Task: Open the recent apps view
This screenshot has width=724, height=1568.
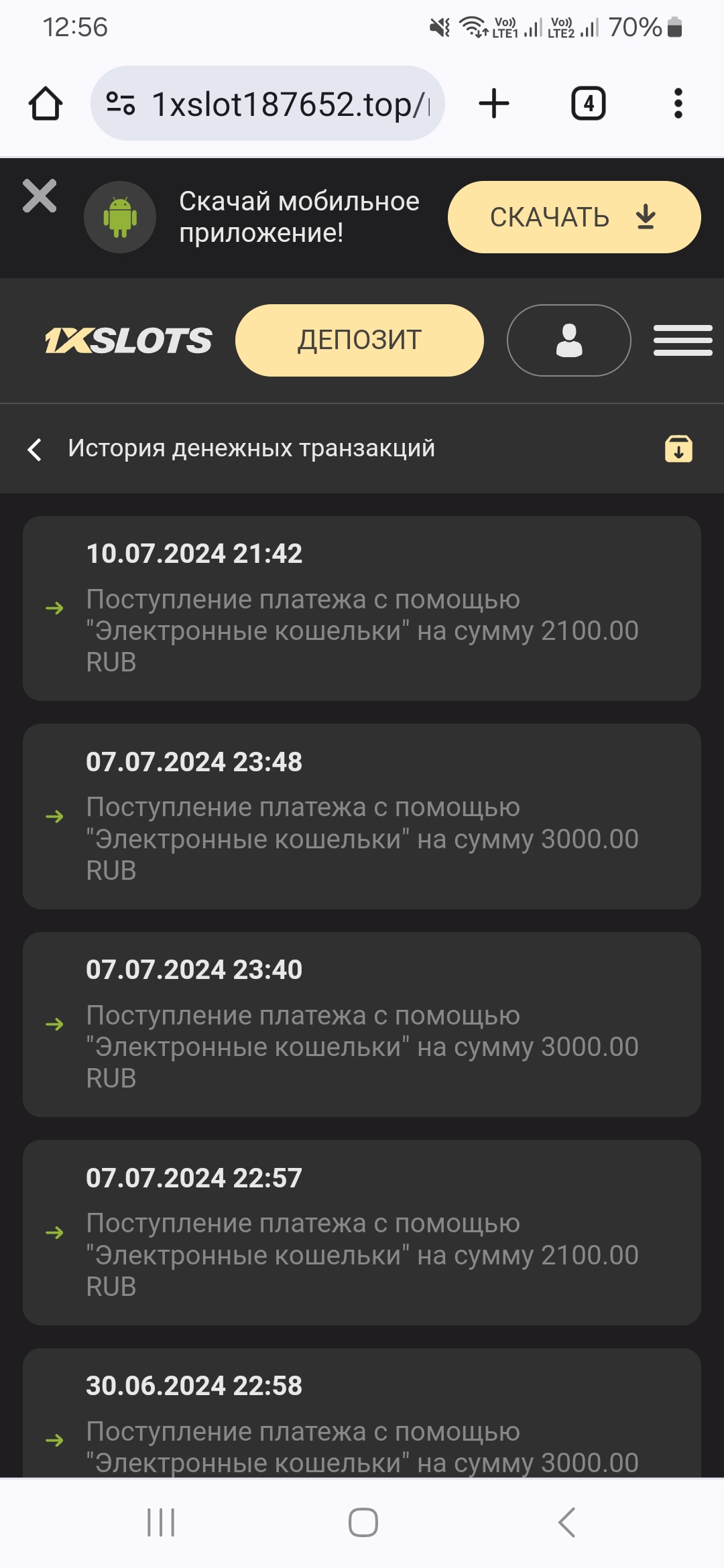Action: [x=161, y=1522]
